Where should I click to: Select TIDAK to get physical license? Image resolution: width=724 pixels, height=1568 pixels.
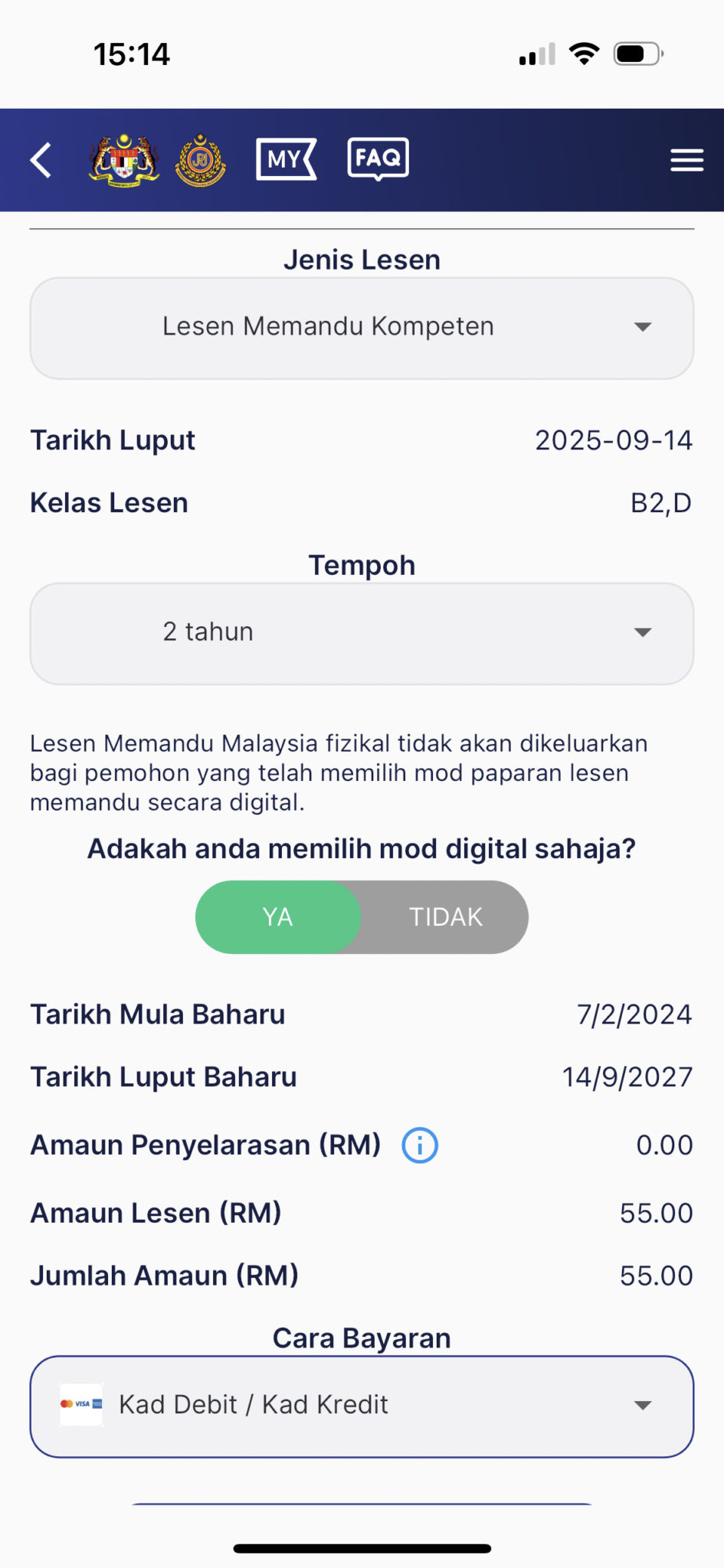[444, 916]
